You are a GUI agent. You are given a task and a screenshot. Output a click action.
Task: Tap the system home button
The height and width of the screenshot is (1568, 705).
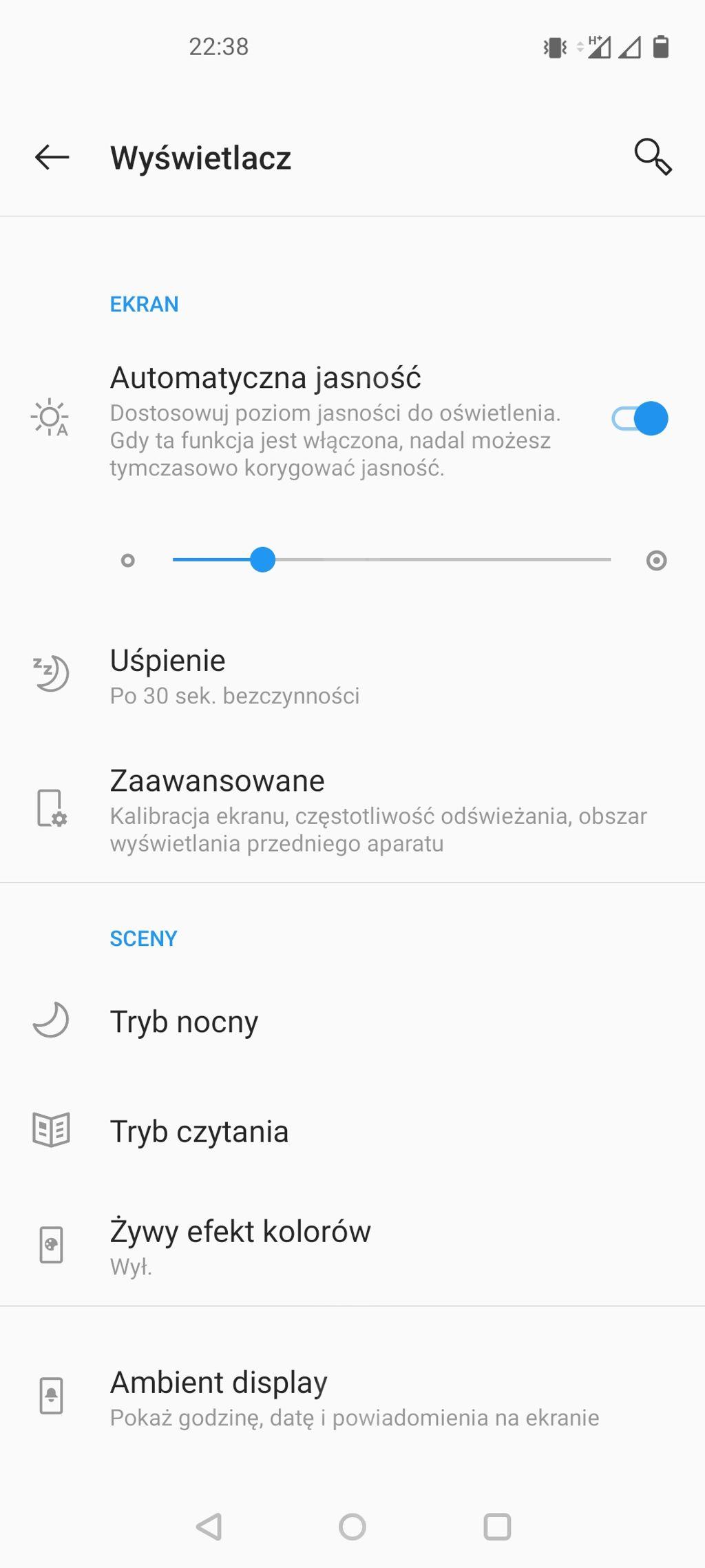[352, 1527]
